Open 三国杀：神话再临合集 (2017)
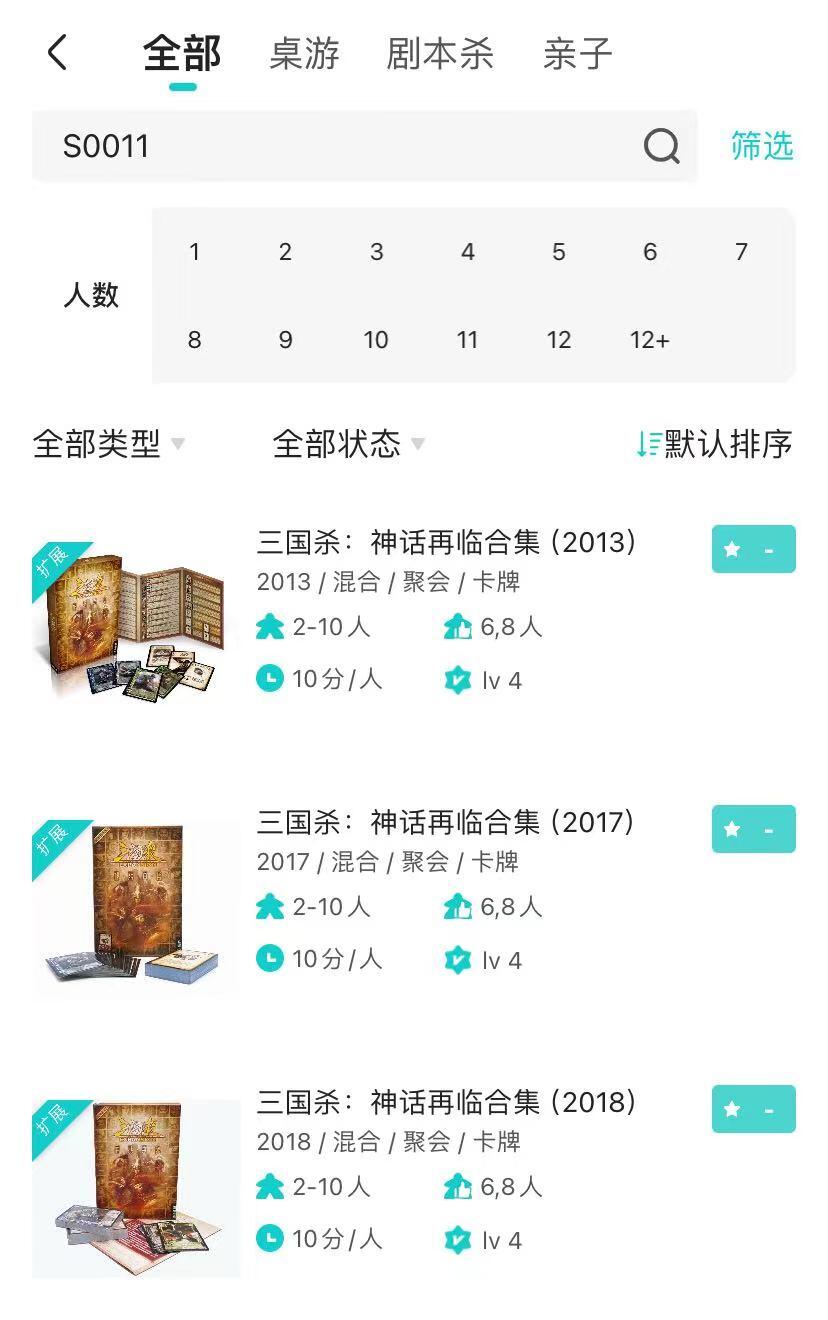 447,822
